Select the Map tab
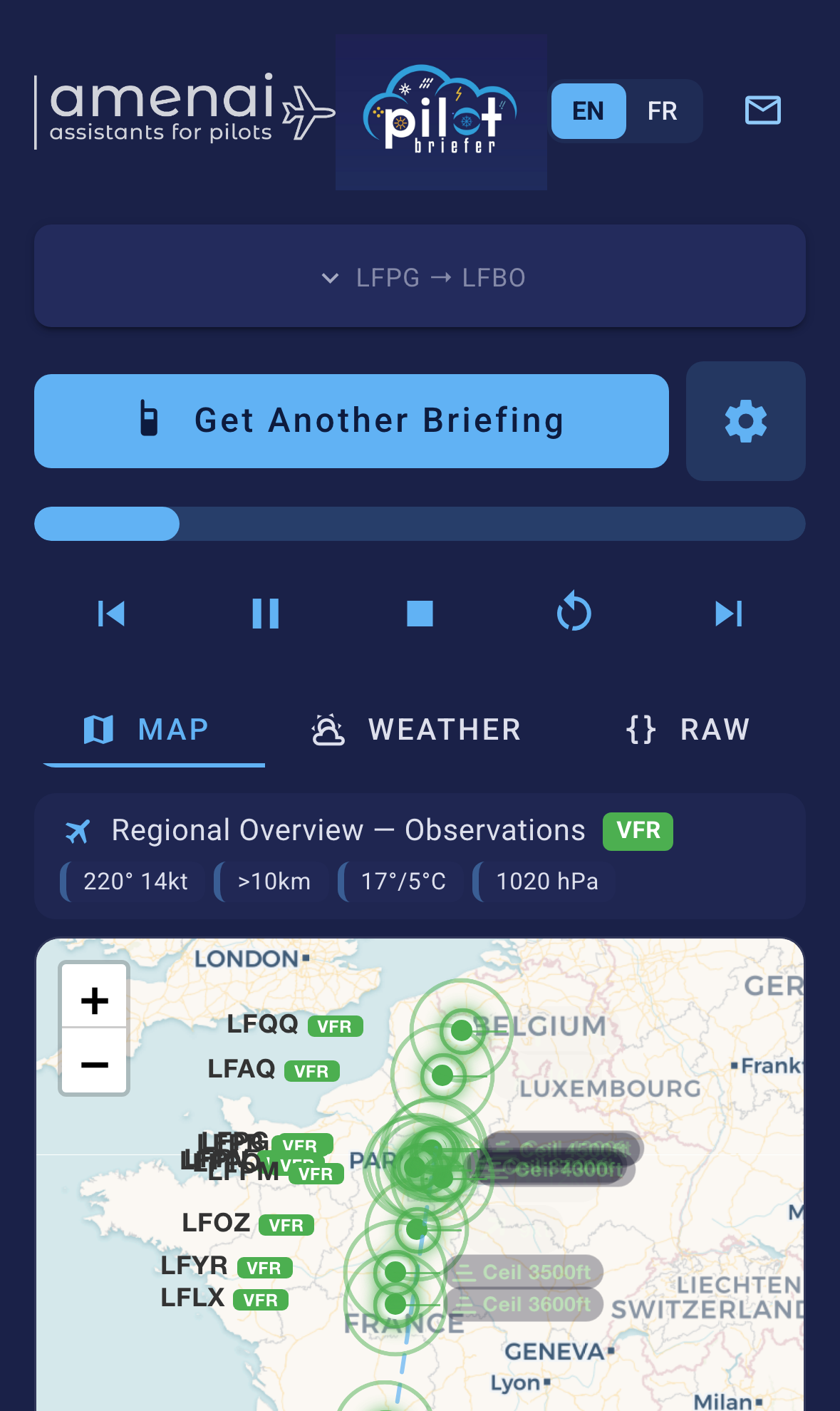840x1411 pixels. [x=147, y=730]
